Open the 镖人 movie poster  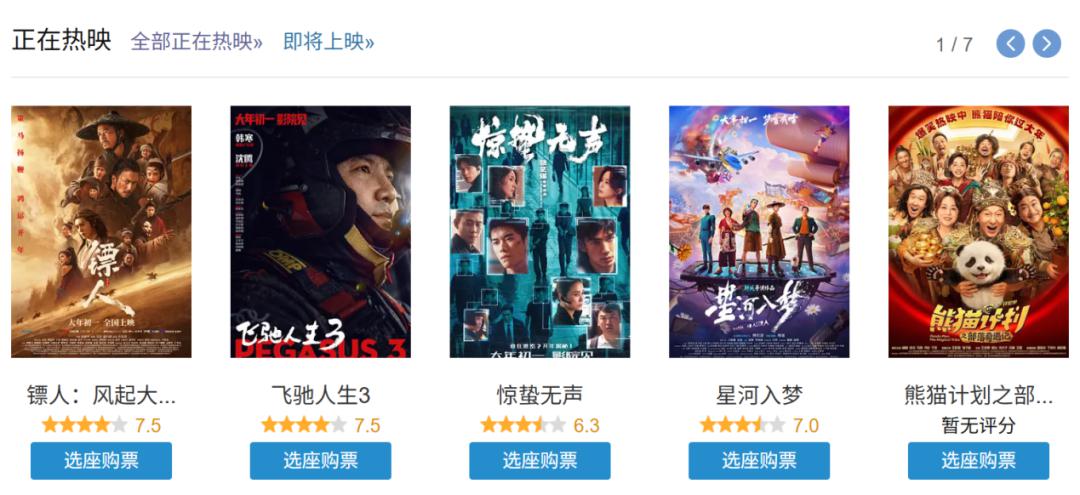(x=101, y=231)
